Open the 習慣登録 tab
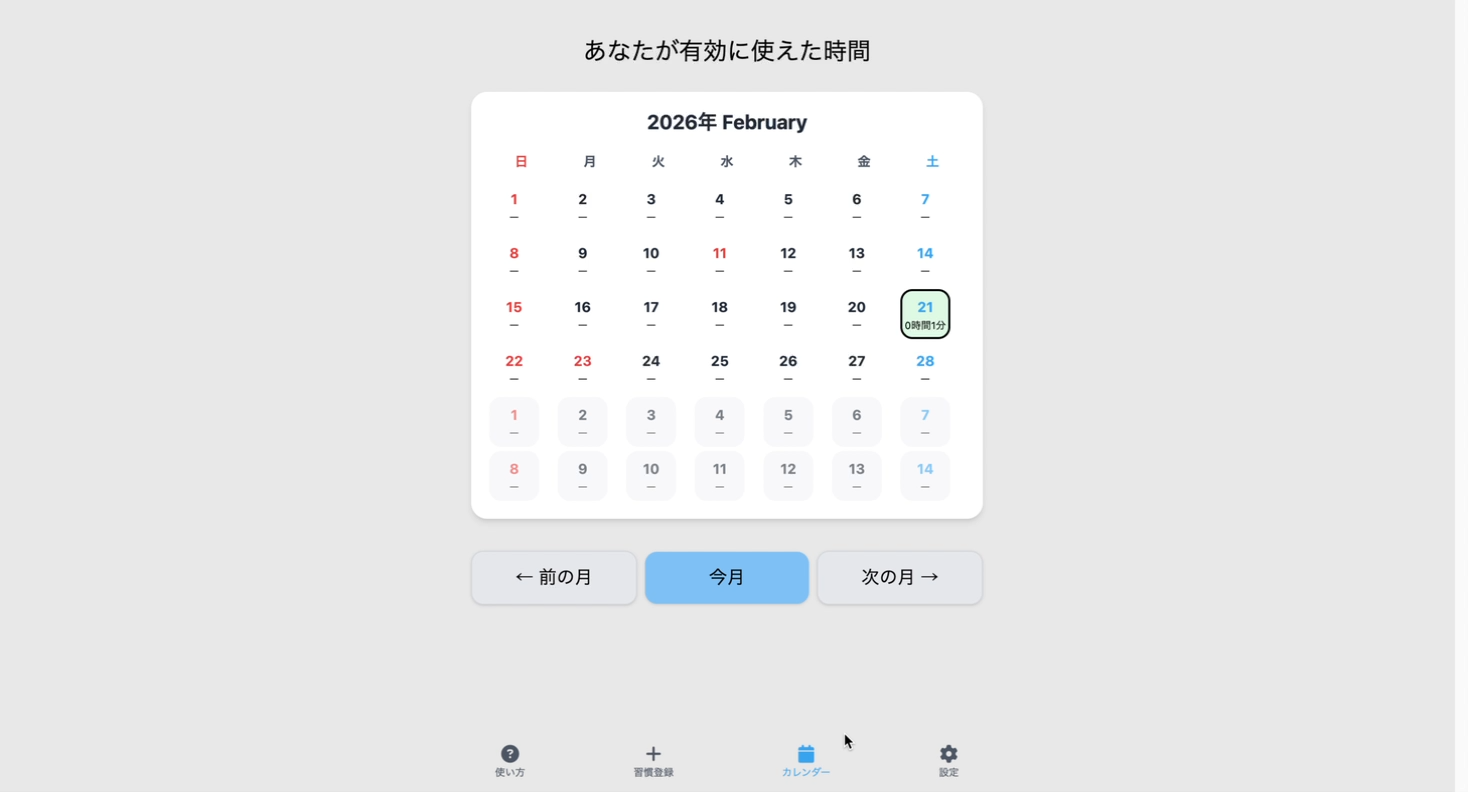 (x=653, y=760)
